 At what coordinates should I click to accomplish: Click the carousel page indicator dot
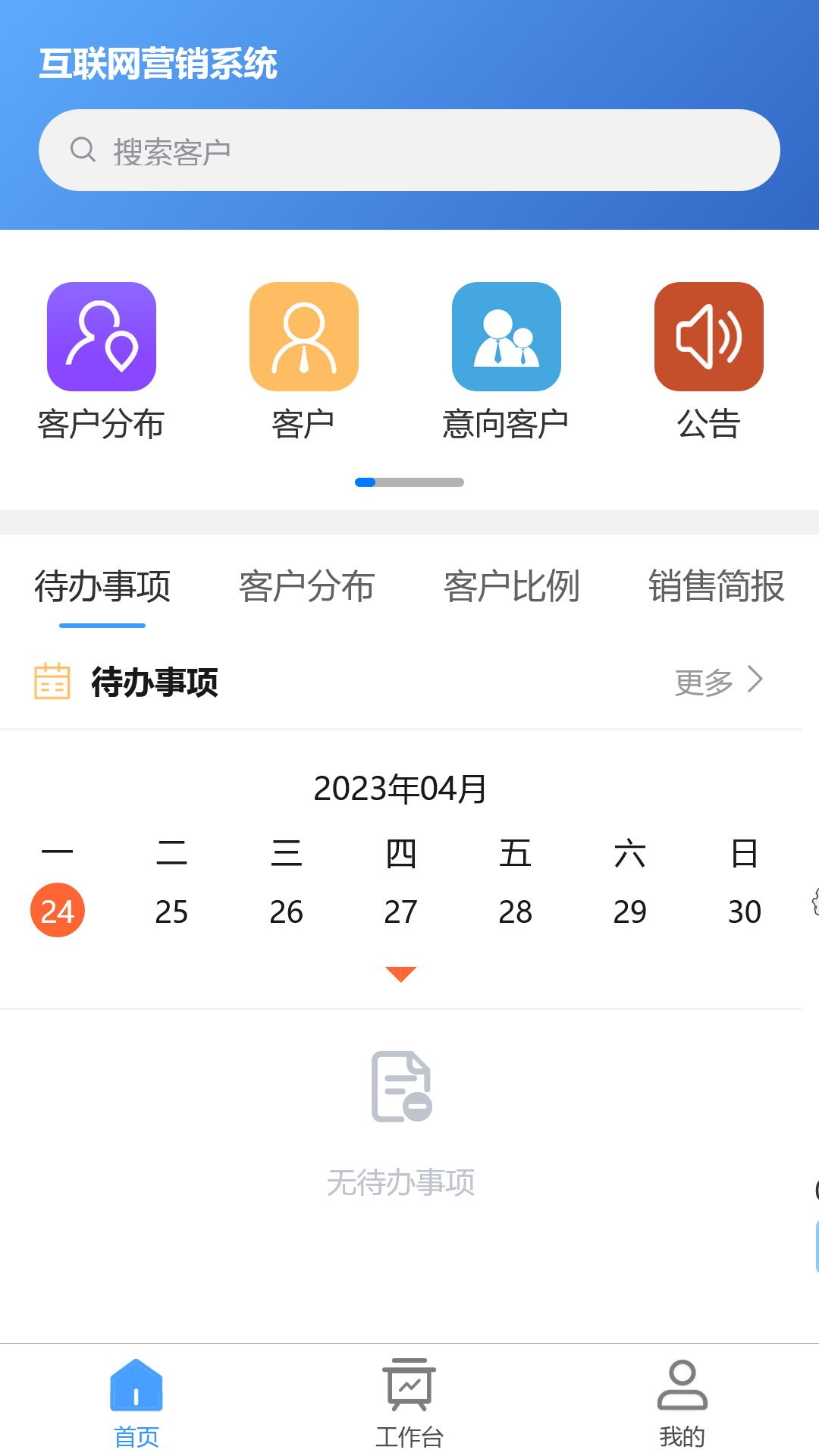[365, 482]
